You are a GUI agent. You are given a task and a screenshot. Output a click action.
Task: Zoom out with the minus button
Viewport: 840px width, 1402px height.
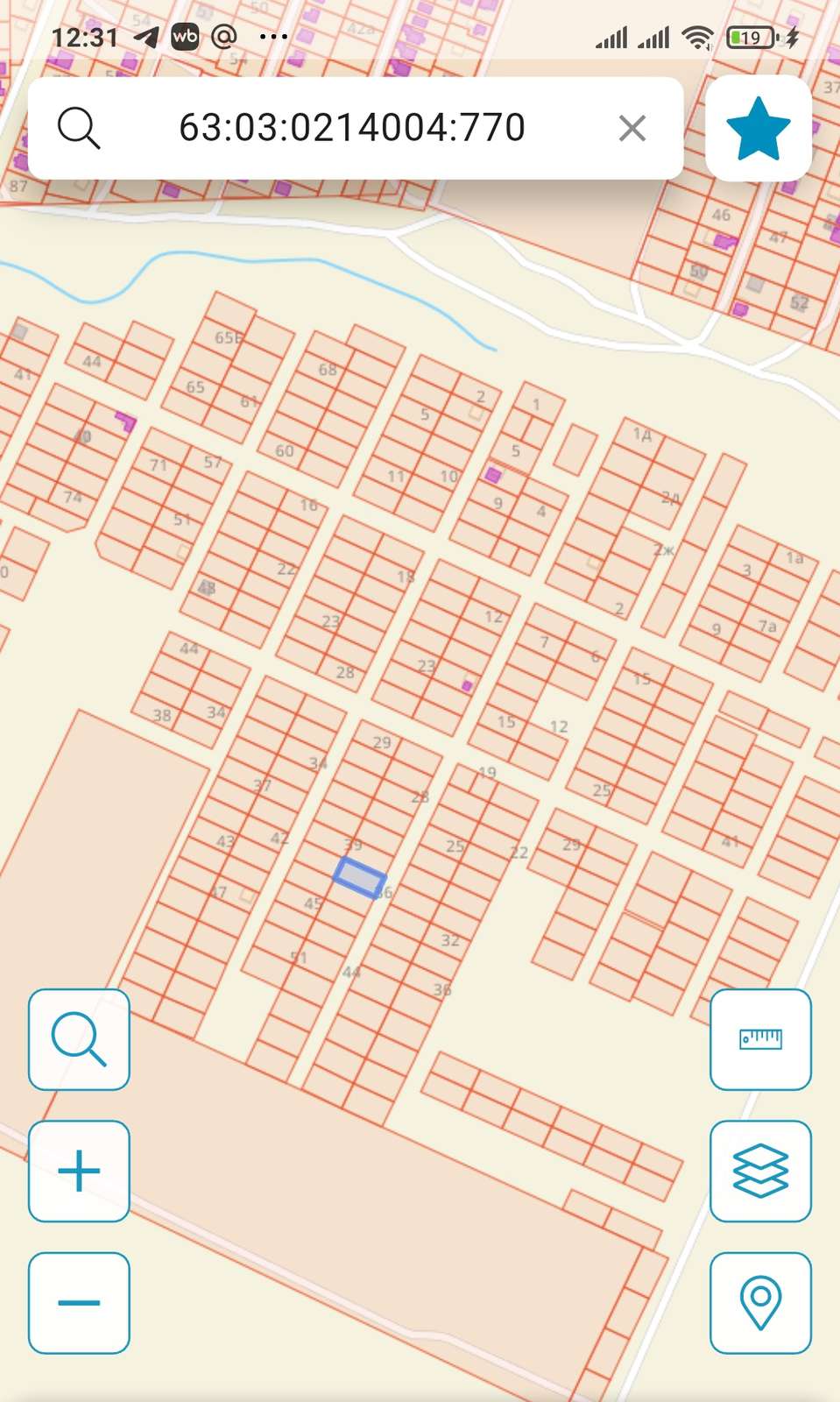coord(79,1303)
